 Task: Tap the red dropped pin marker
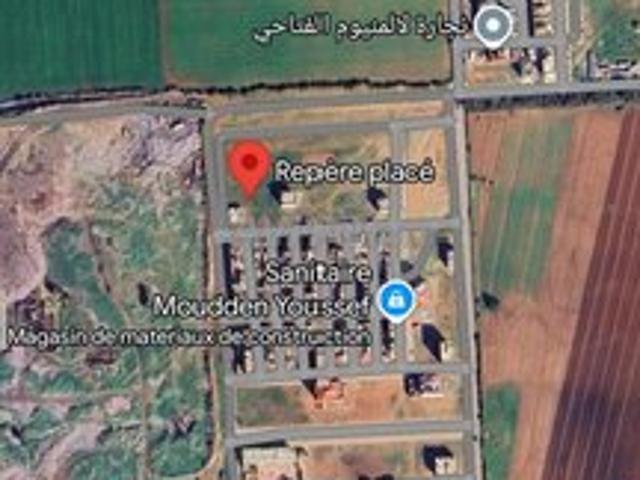point(250,165)
